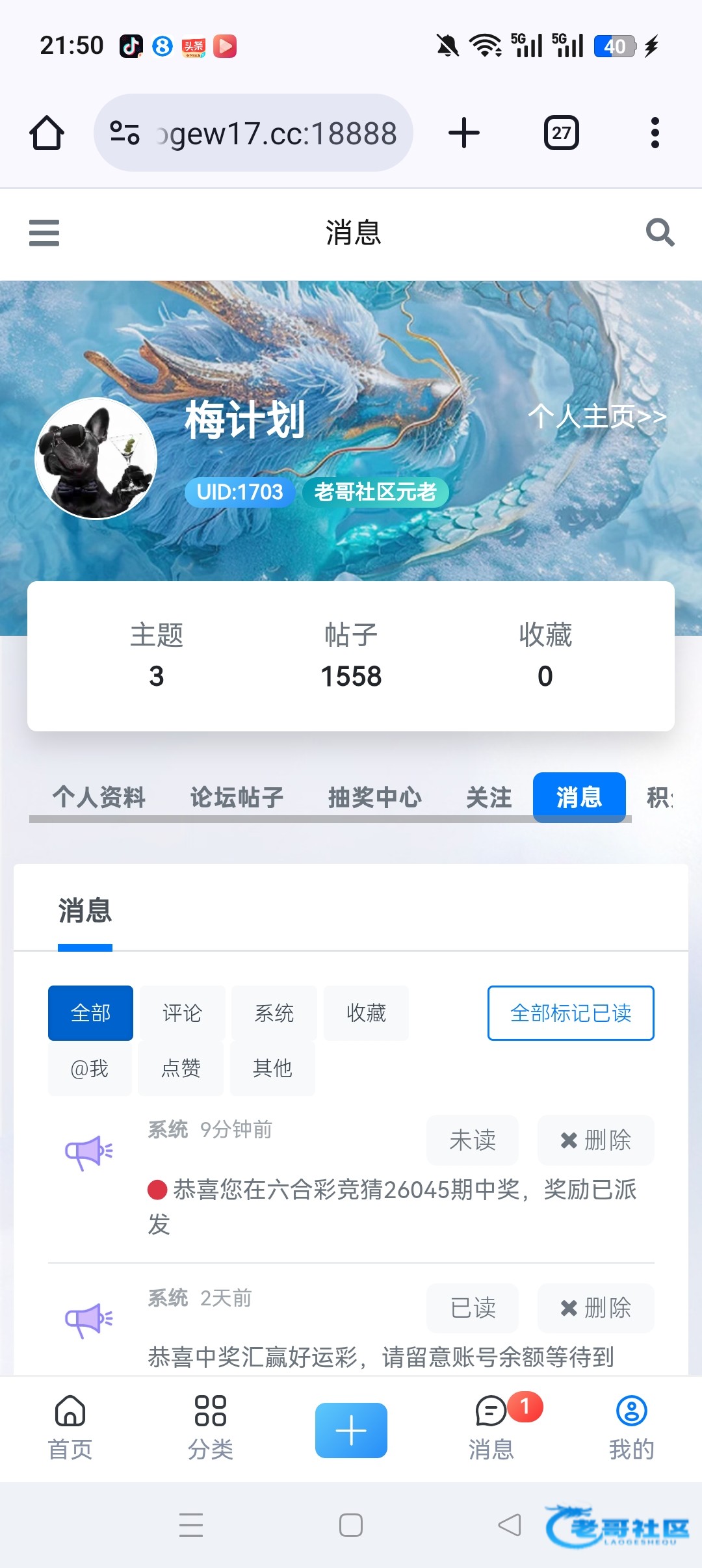702x1568 pixels.
Task: Open the 个人主页>> link
Action: tap(597, 416)
